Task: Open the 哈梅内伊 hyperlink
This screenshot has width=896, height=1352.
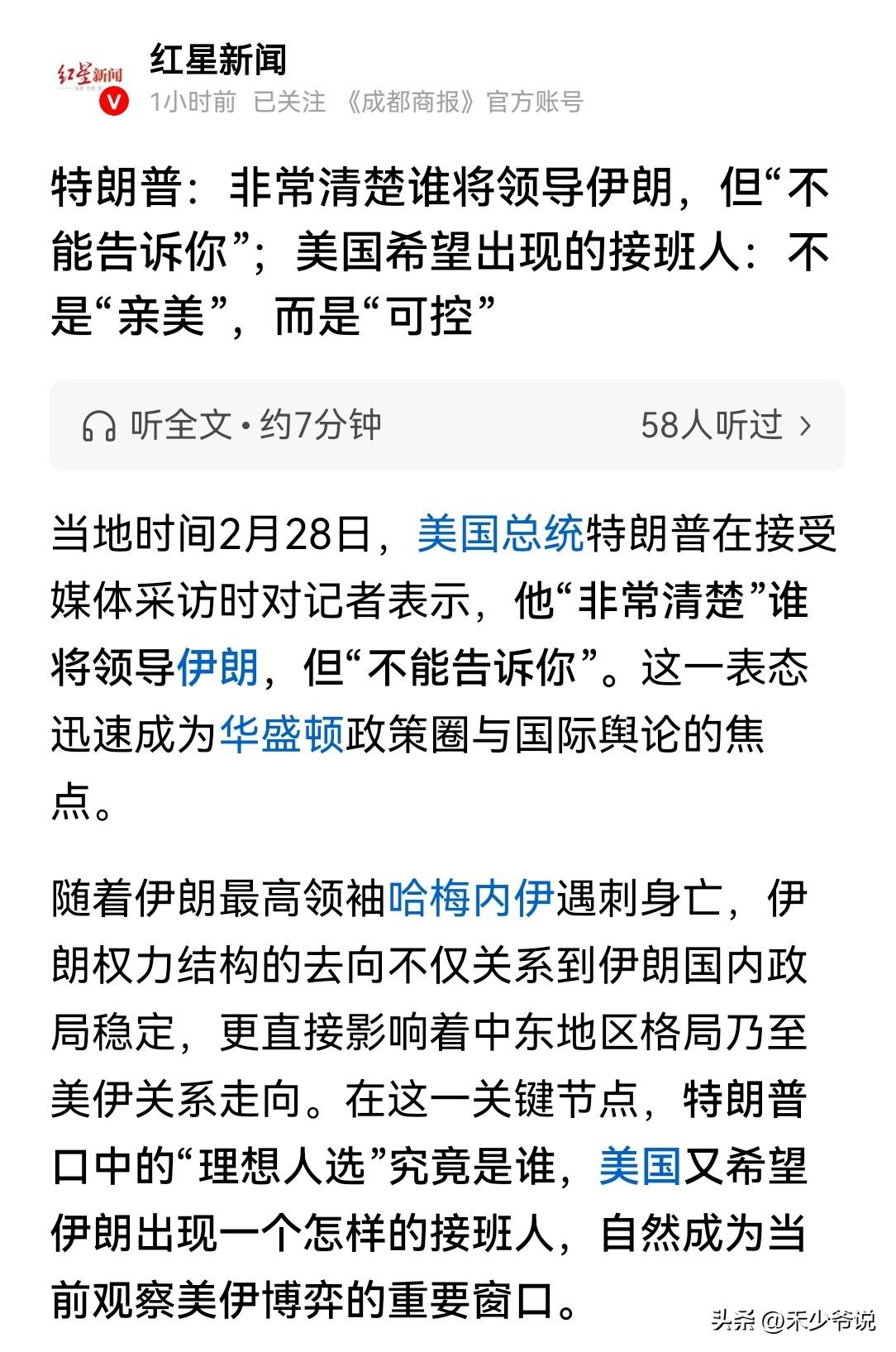Action: point(472,897)
